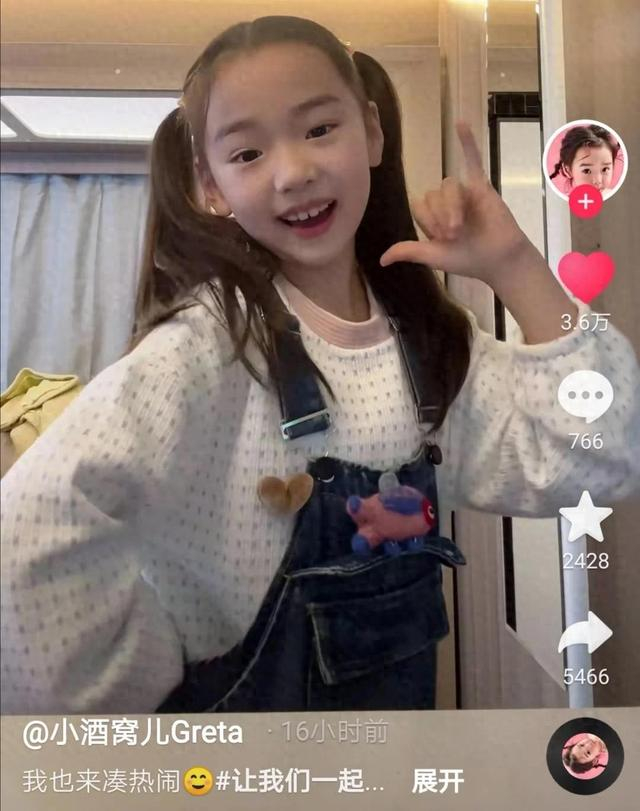Follow the creator with the plus button
Screen dimensions: 640x811
pos(586,201)
